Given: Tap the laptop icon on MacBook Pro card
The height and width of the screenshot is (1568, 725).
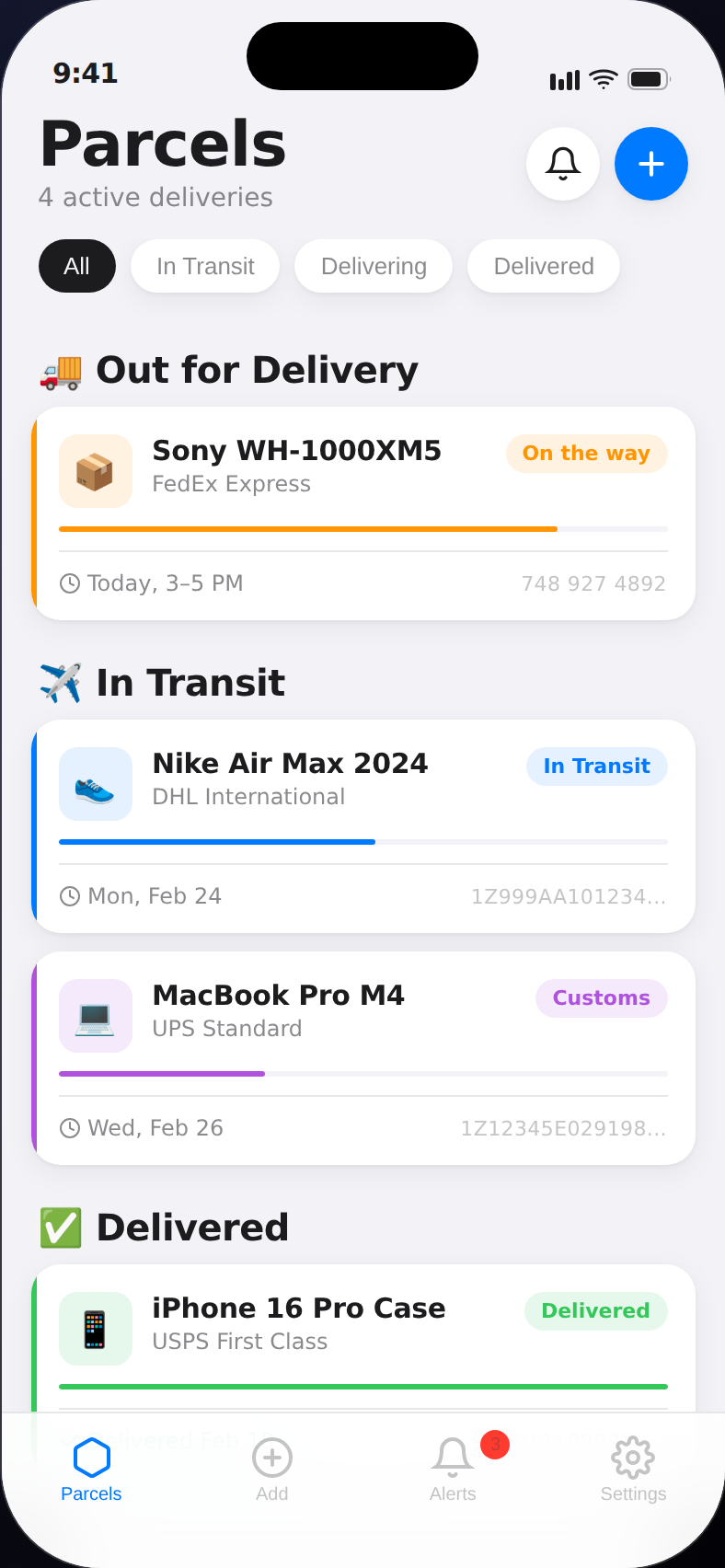Looking at the screenshot, I should pos(96,1016).
